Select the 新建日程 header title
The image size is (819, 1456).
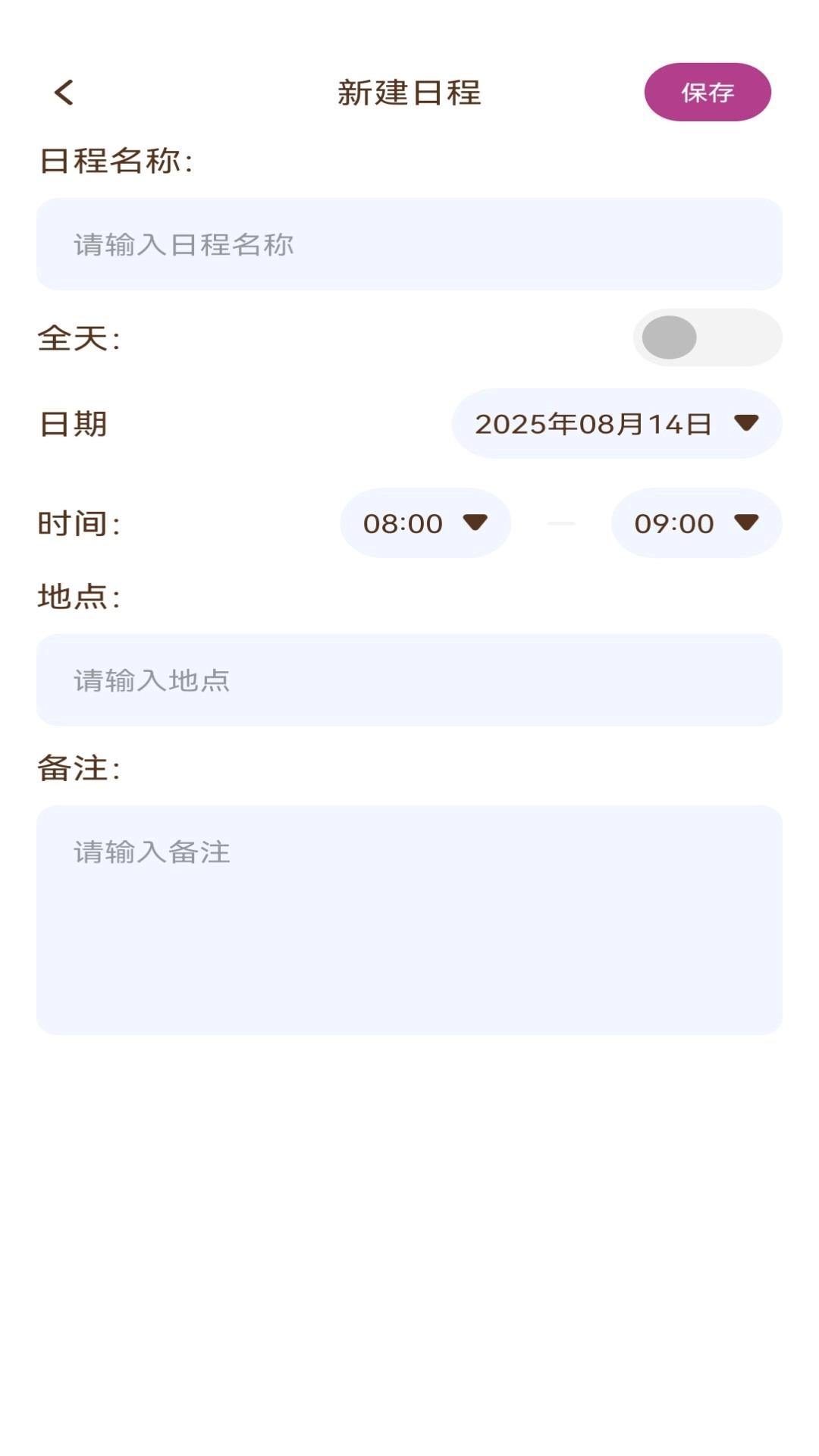coord(409,92)
